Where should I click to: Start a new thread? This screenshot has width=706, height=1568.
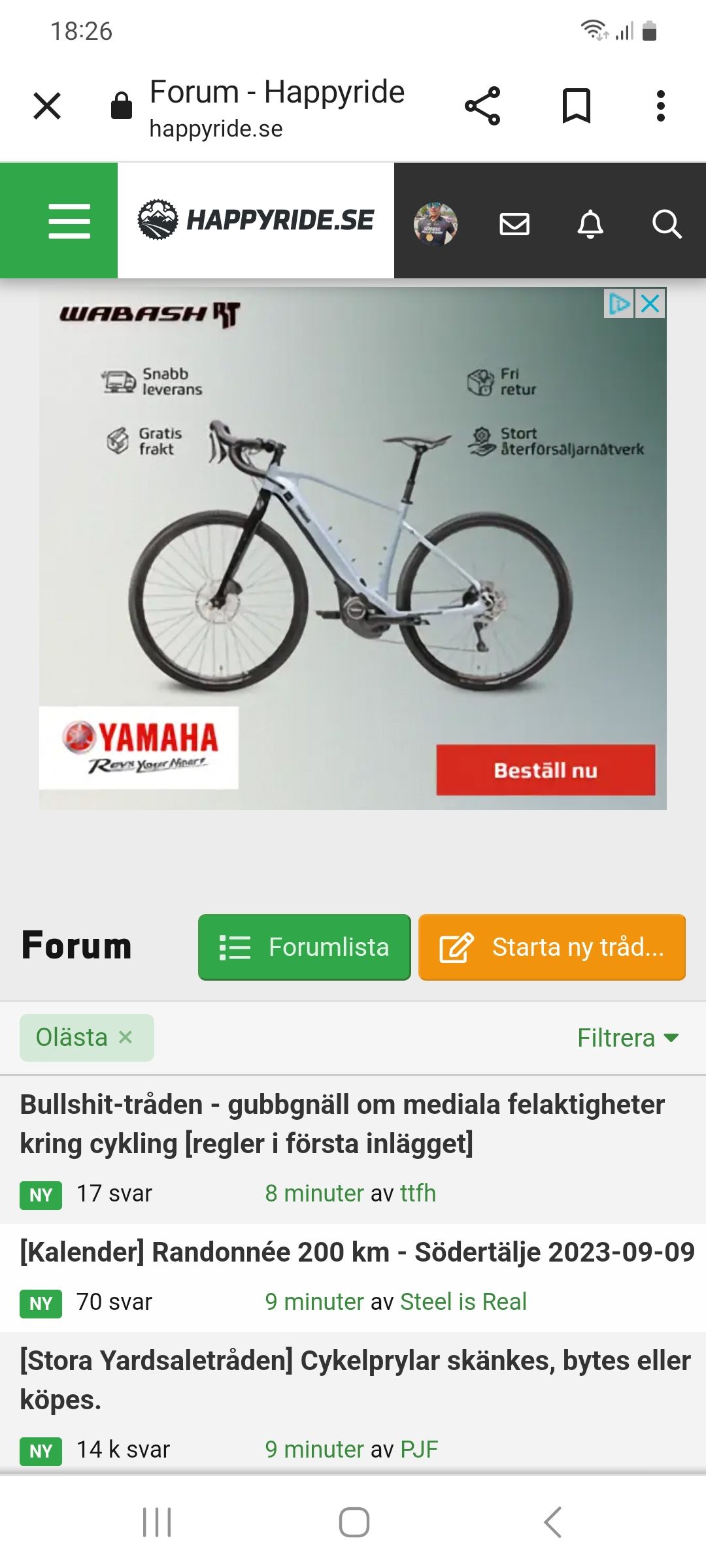552,947
